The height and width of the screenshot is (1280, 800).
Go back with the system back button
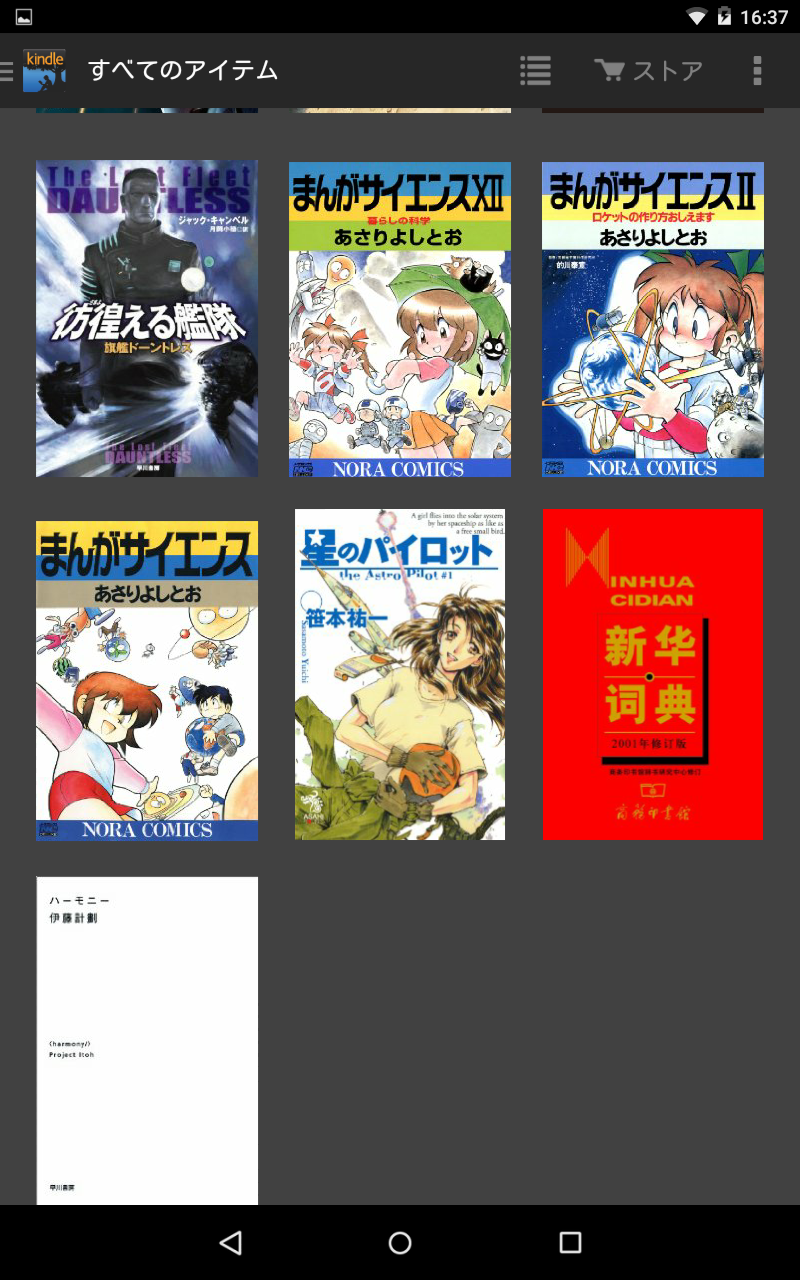tap(231, 1242)
